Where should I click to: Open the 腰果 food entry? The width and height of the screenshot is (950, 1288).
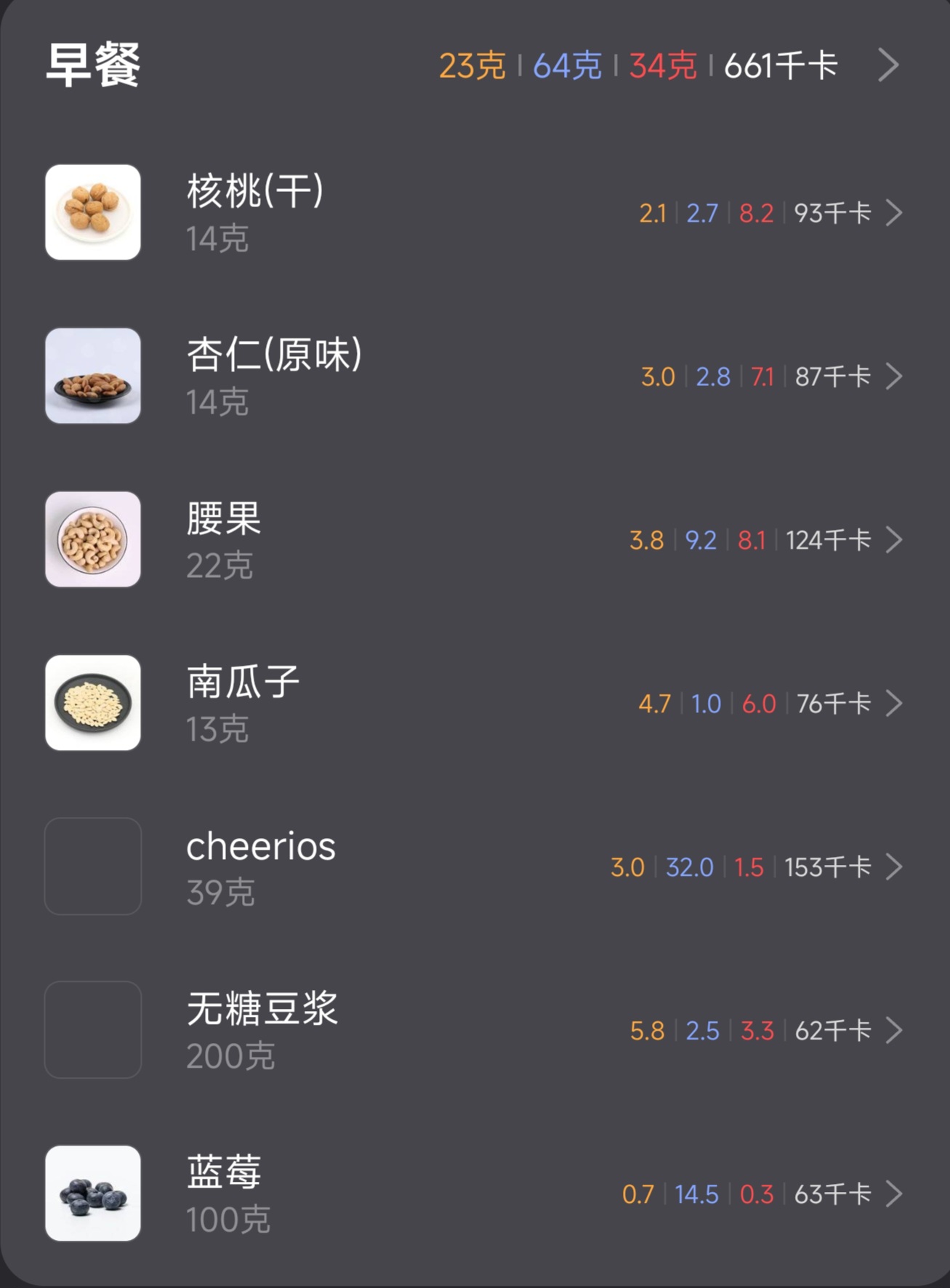224,539
